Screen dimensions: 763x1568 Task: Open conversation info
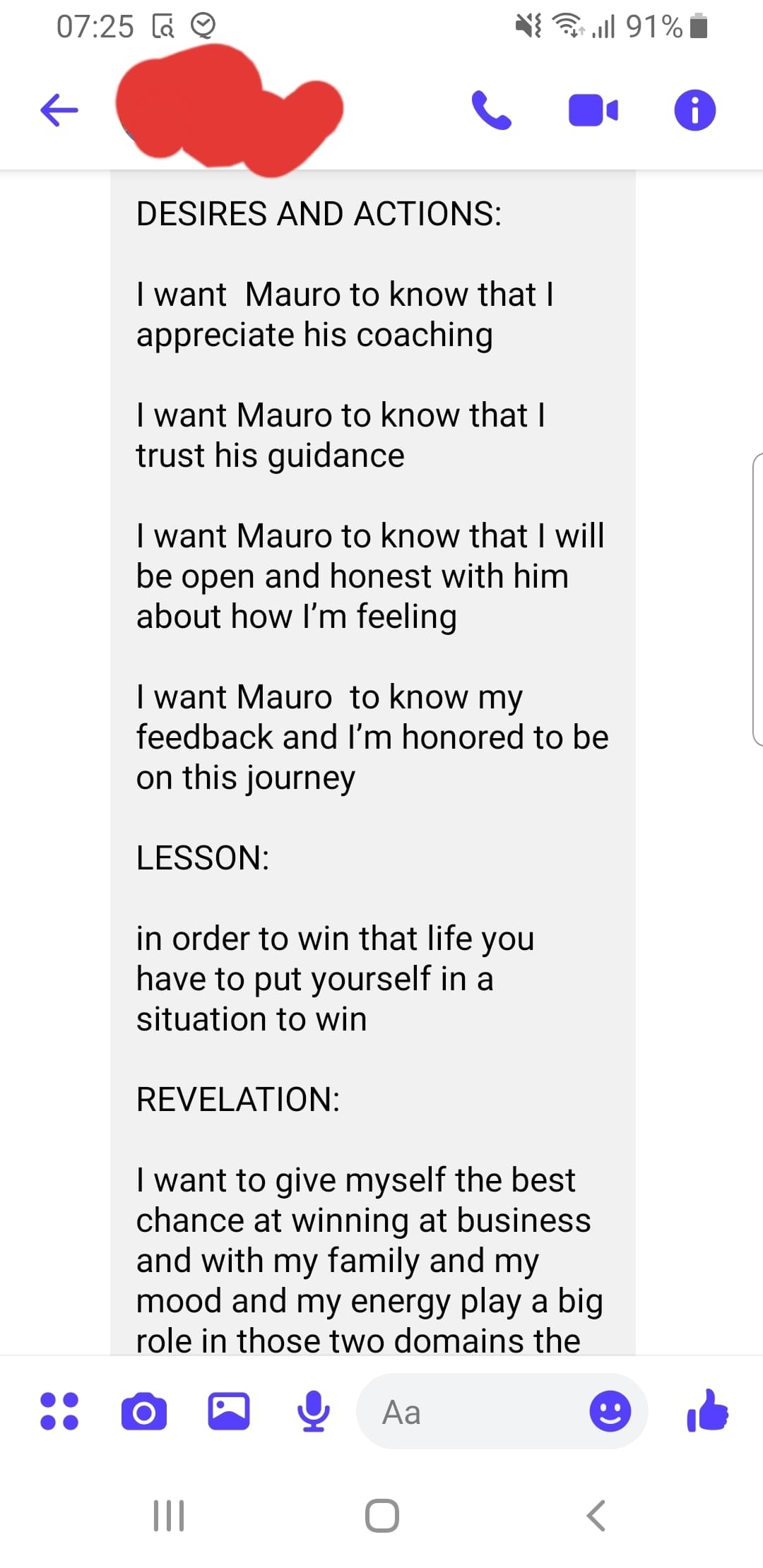pos(695,110)
